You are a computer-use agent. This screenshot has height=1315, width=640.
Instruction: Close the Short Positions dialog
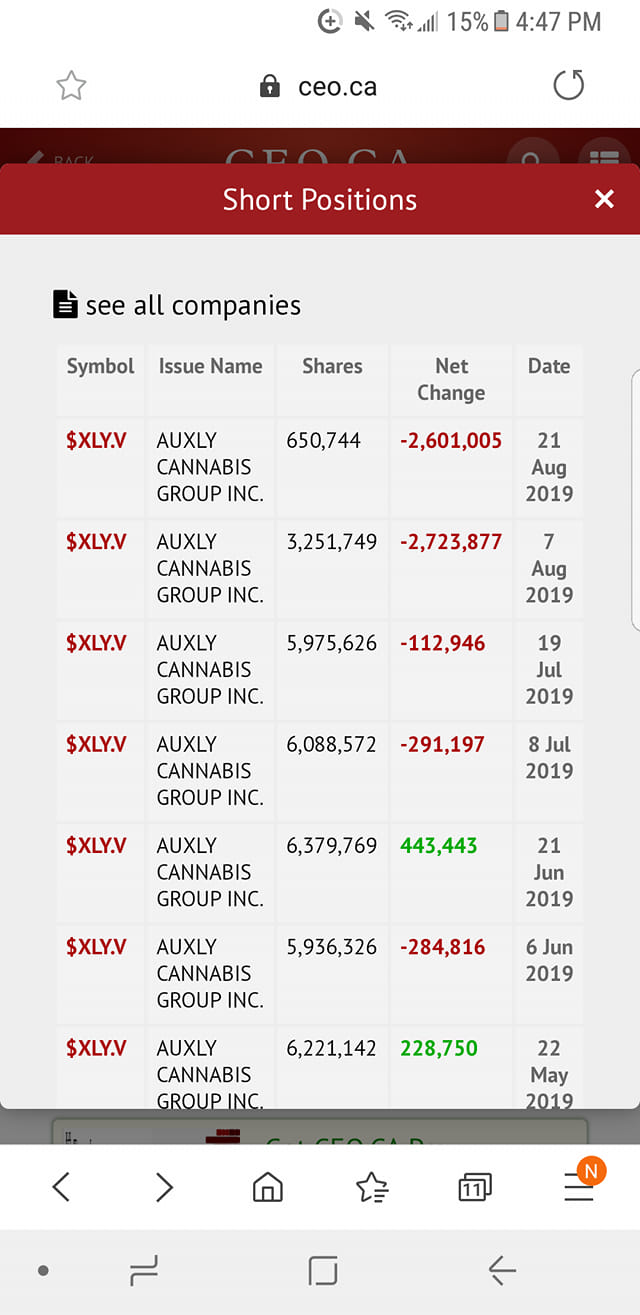(604, 199)
